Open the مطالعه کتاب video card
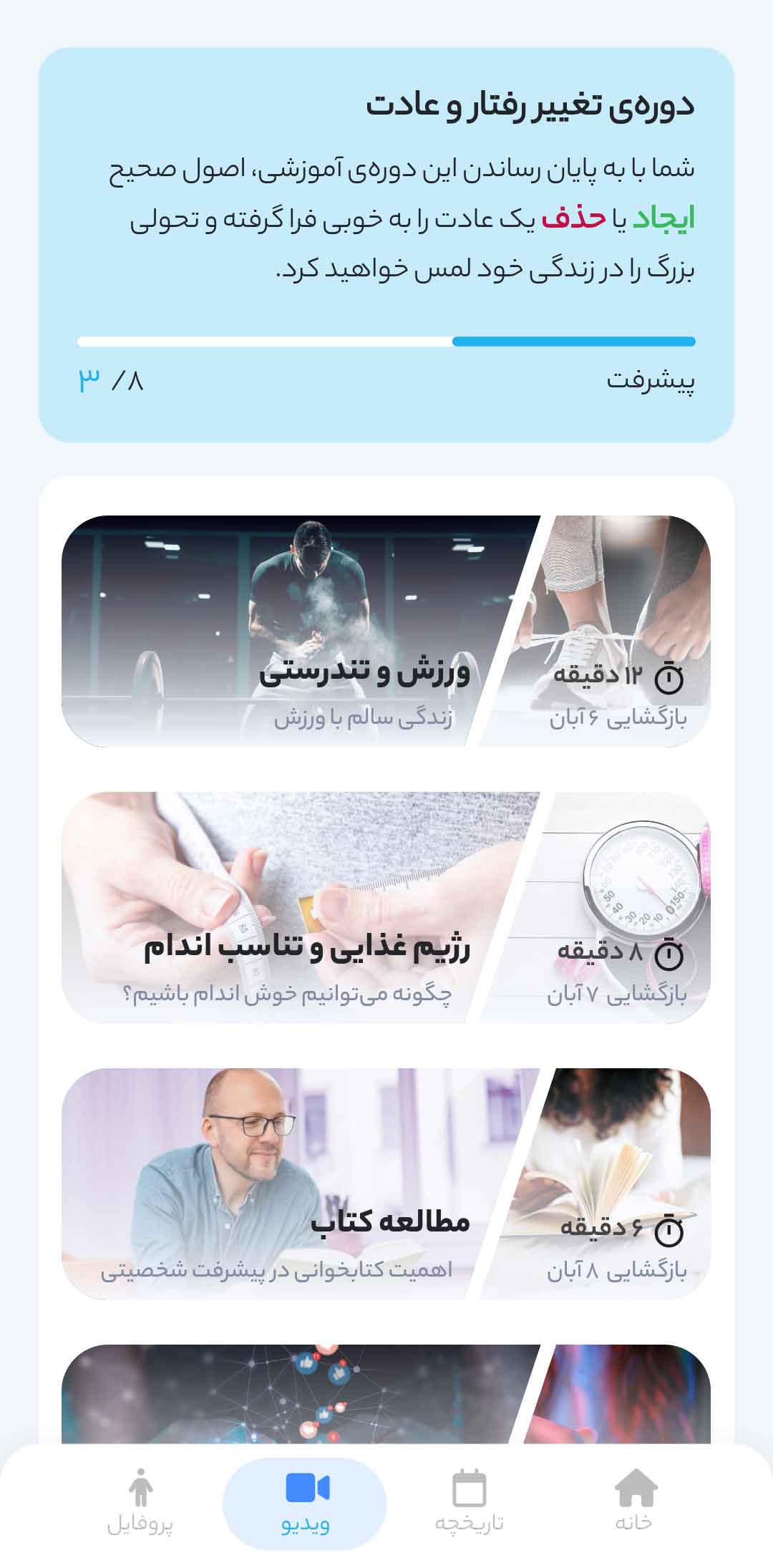Viewport: 773px width, 1568px height. pos(386,1184)
